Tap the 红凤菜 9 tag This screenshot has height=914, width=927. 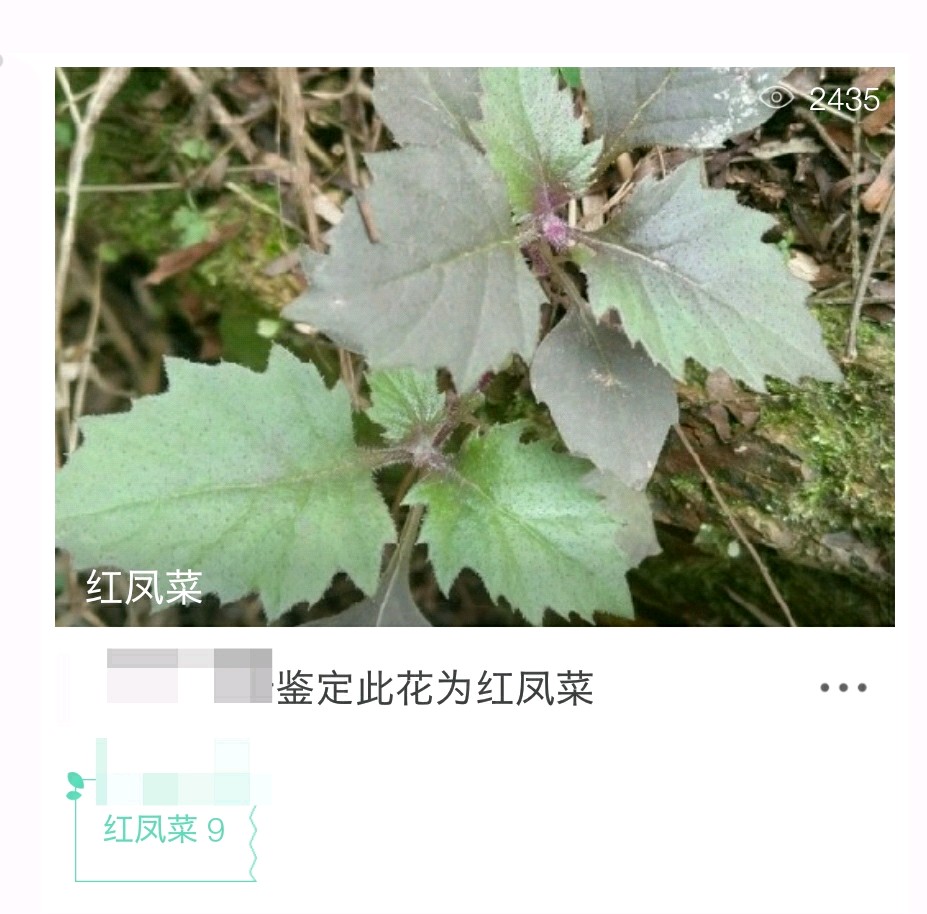(x=165, y=830)
